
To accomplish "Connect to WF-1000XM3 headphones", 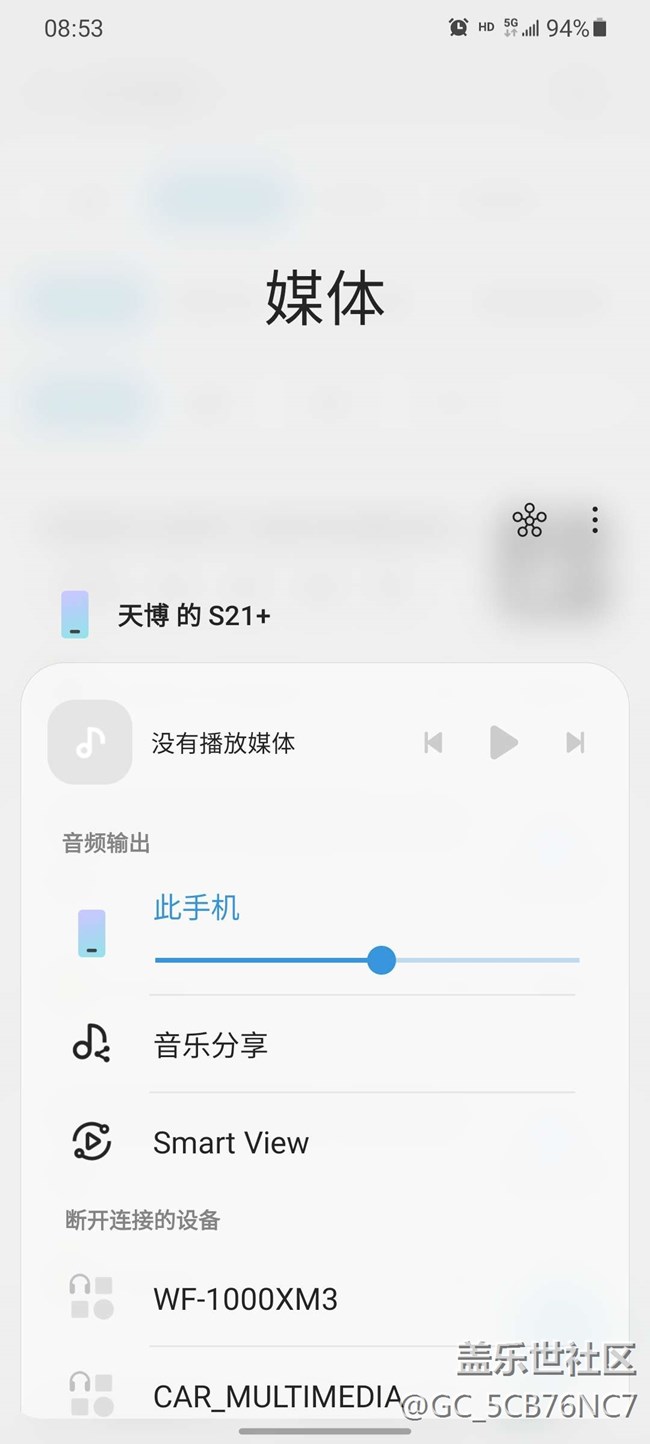I will 245,1299.
